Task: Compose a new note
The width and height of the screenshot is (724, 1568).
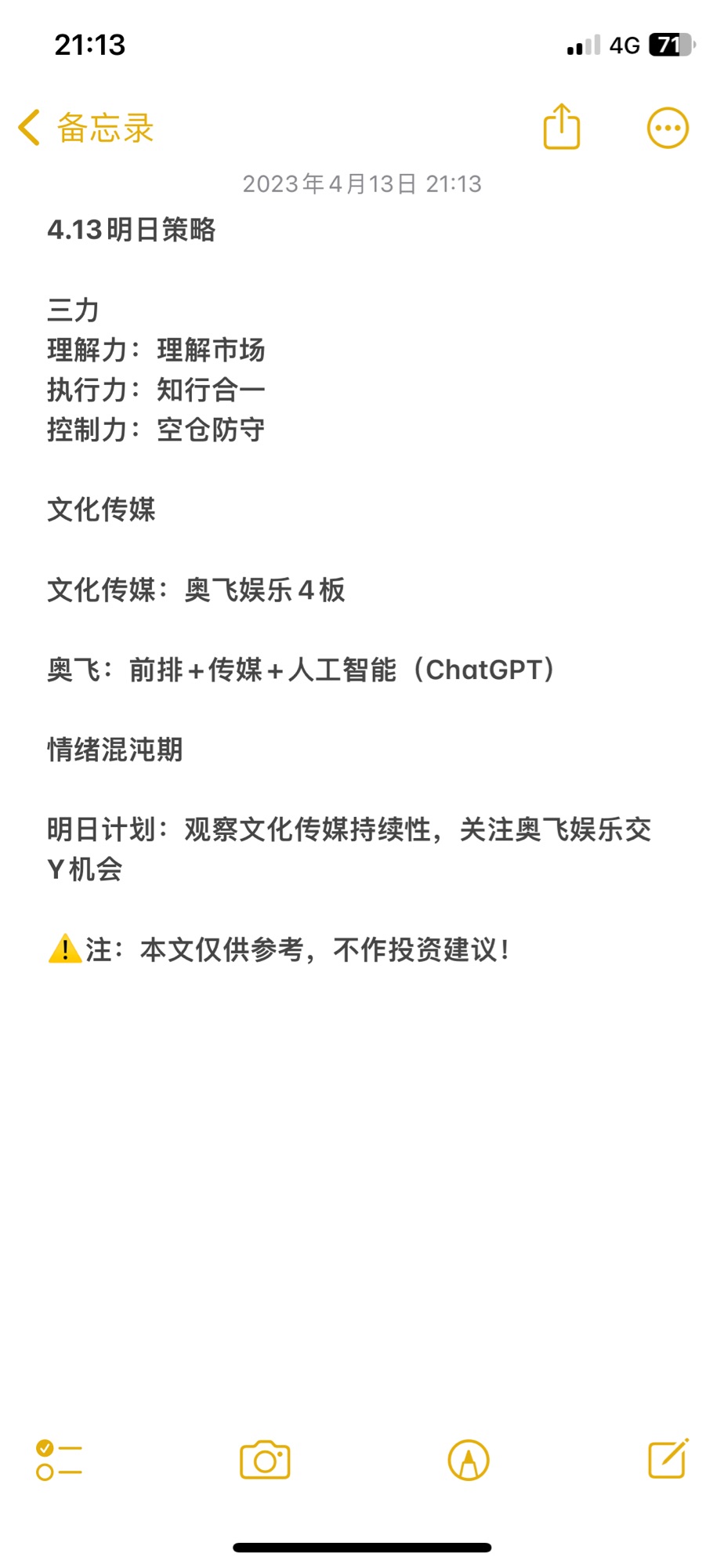Action: [668, 1458]
